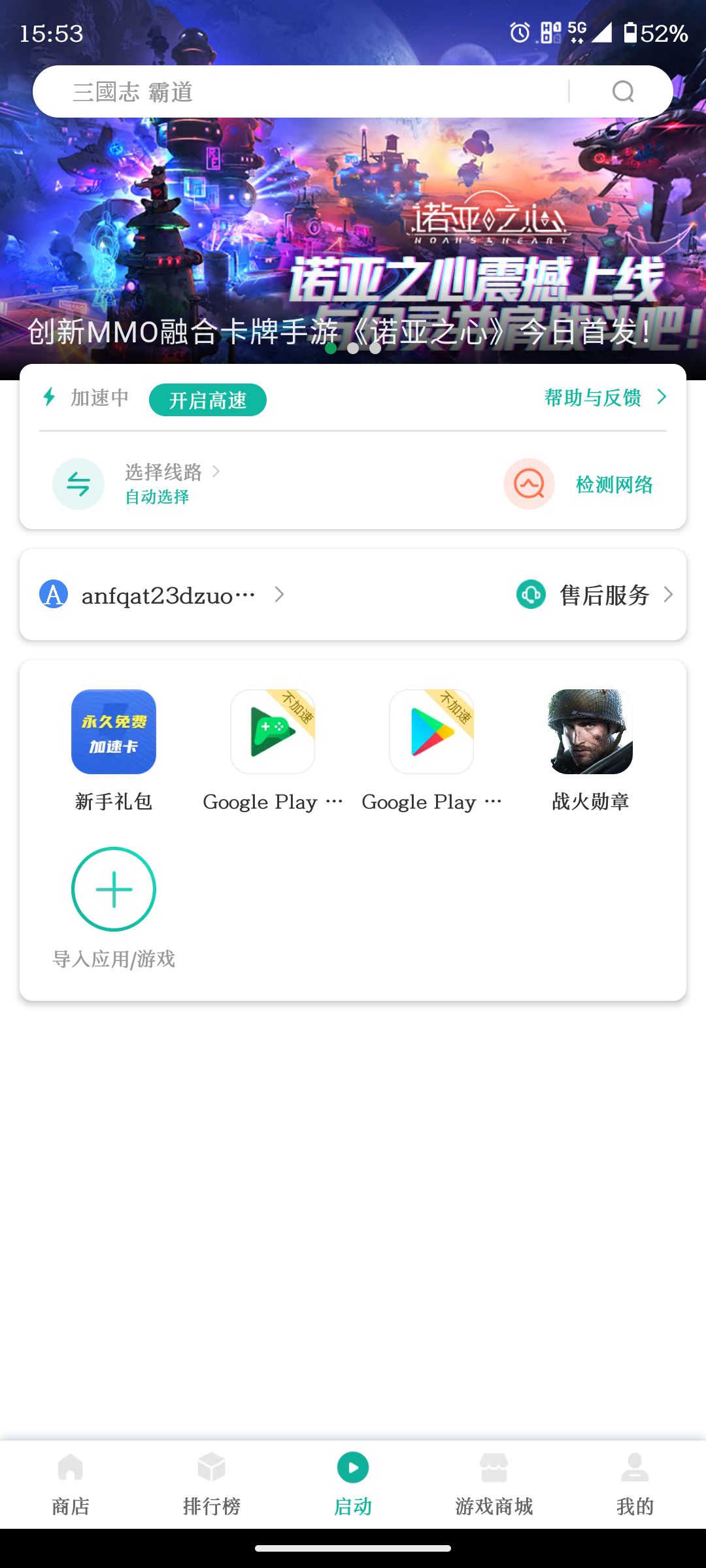Open Google Play Store from accelerated apps
Screen dimensions: 706x1568
click(x=431, y=731)
